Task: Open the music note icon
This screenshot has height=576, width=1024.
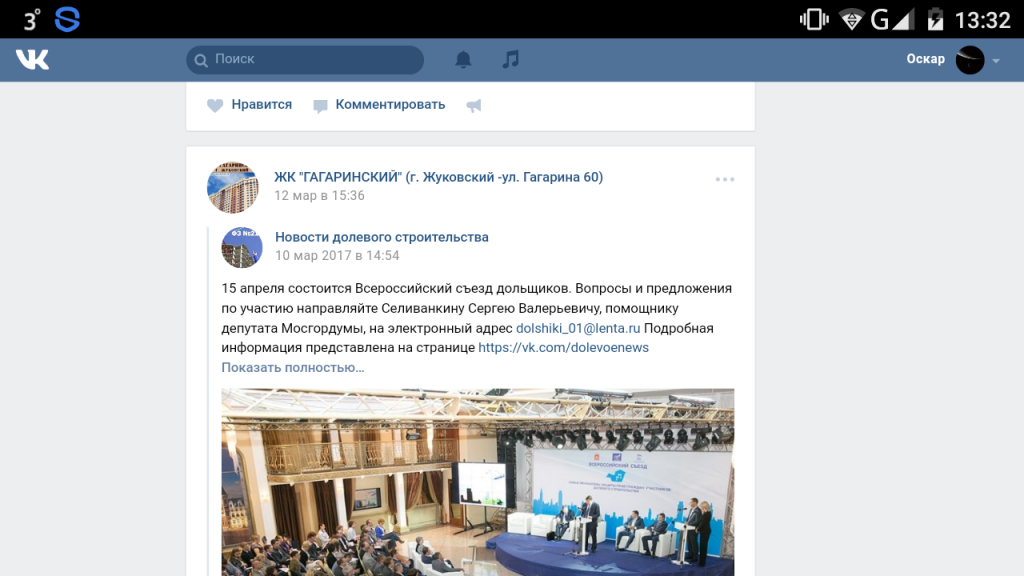Action: 511,59
